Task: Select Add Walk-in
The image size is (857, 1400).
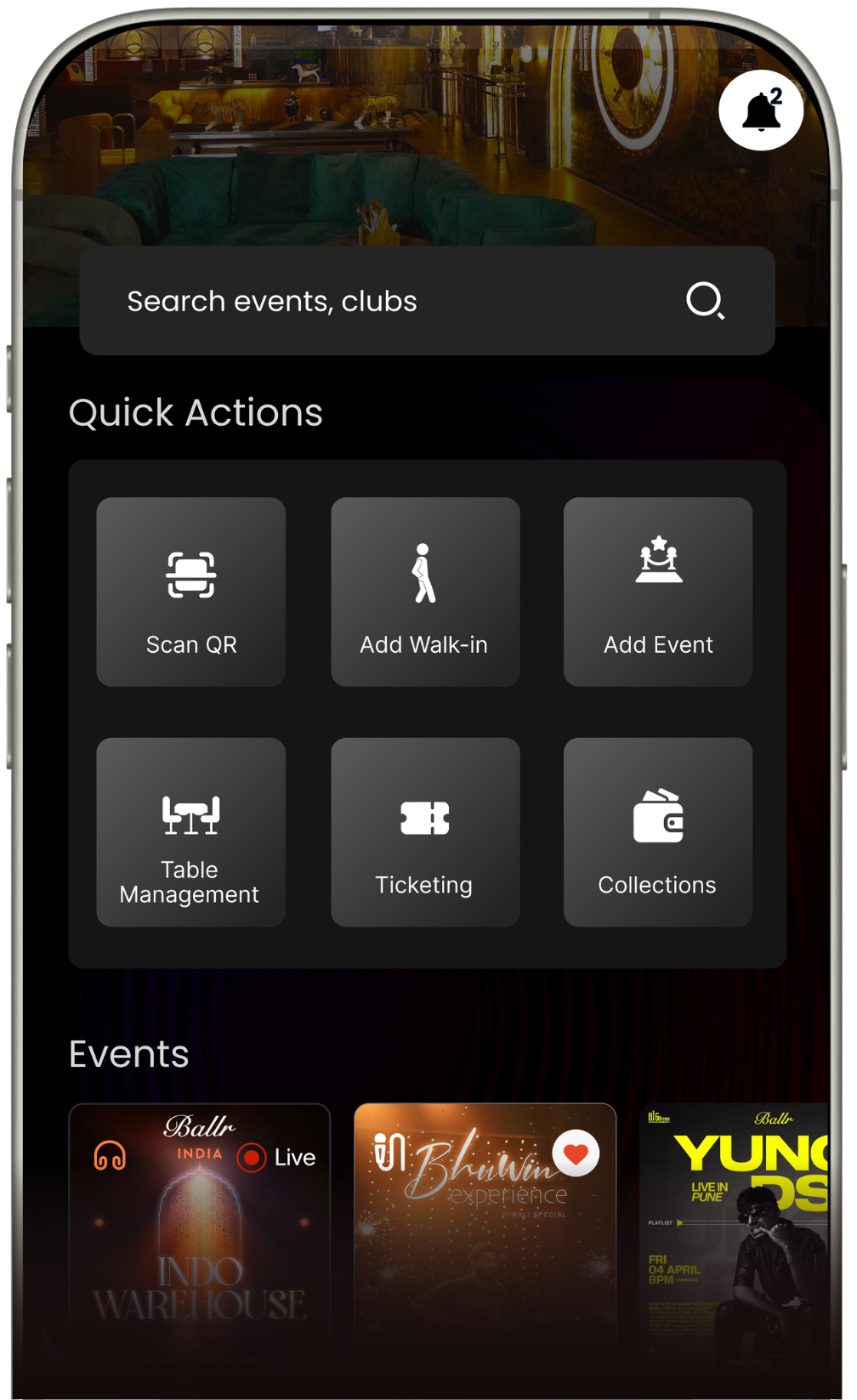Action: [x=425, y=592]
